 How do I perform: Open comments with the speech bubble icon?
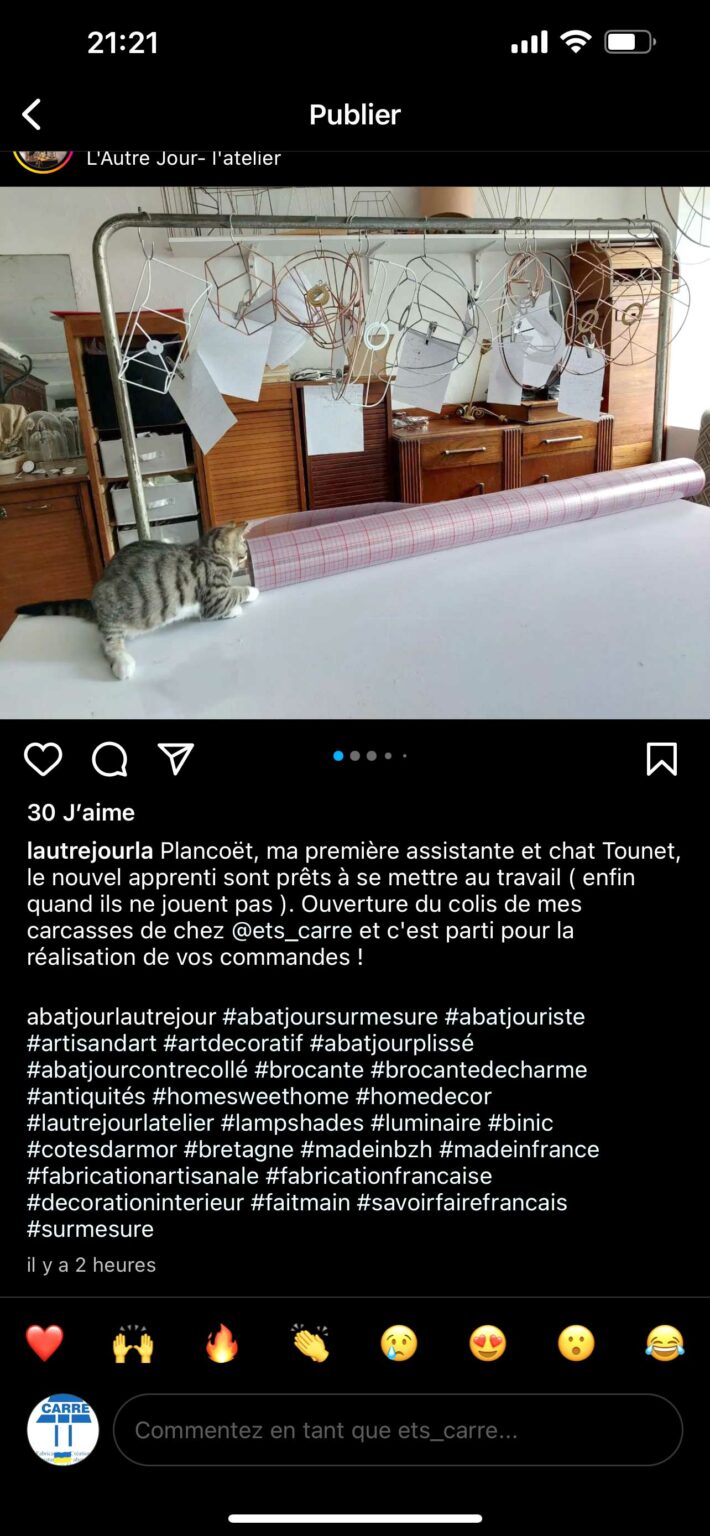(x=110, y=760)
